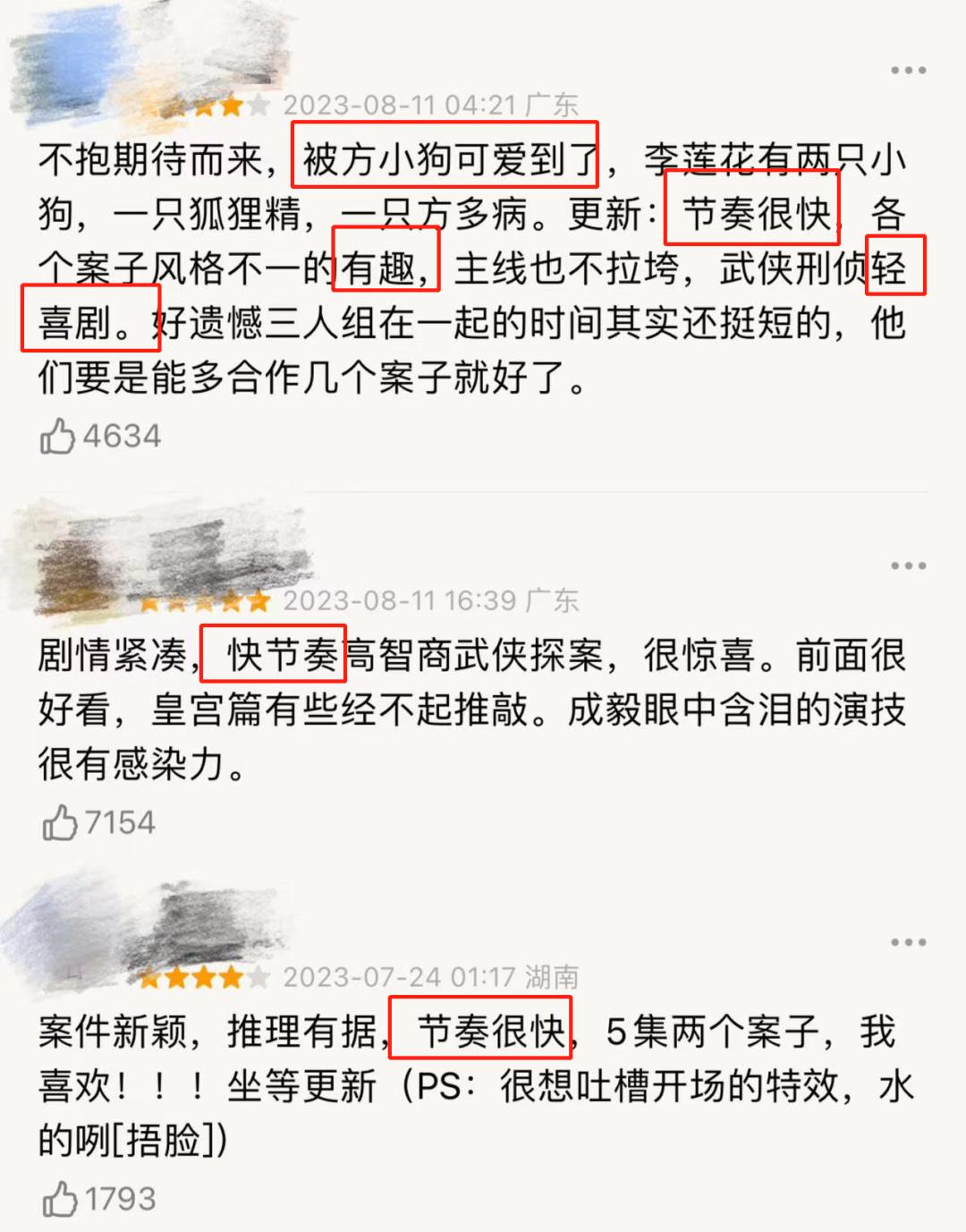Like the comment with 1793 likes
Viewport: 966px width, 1232px height.
click(x=60, y=1199)
